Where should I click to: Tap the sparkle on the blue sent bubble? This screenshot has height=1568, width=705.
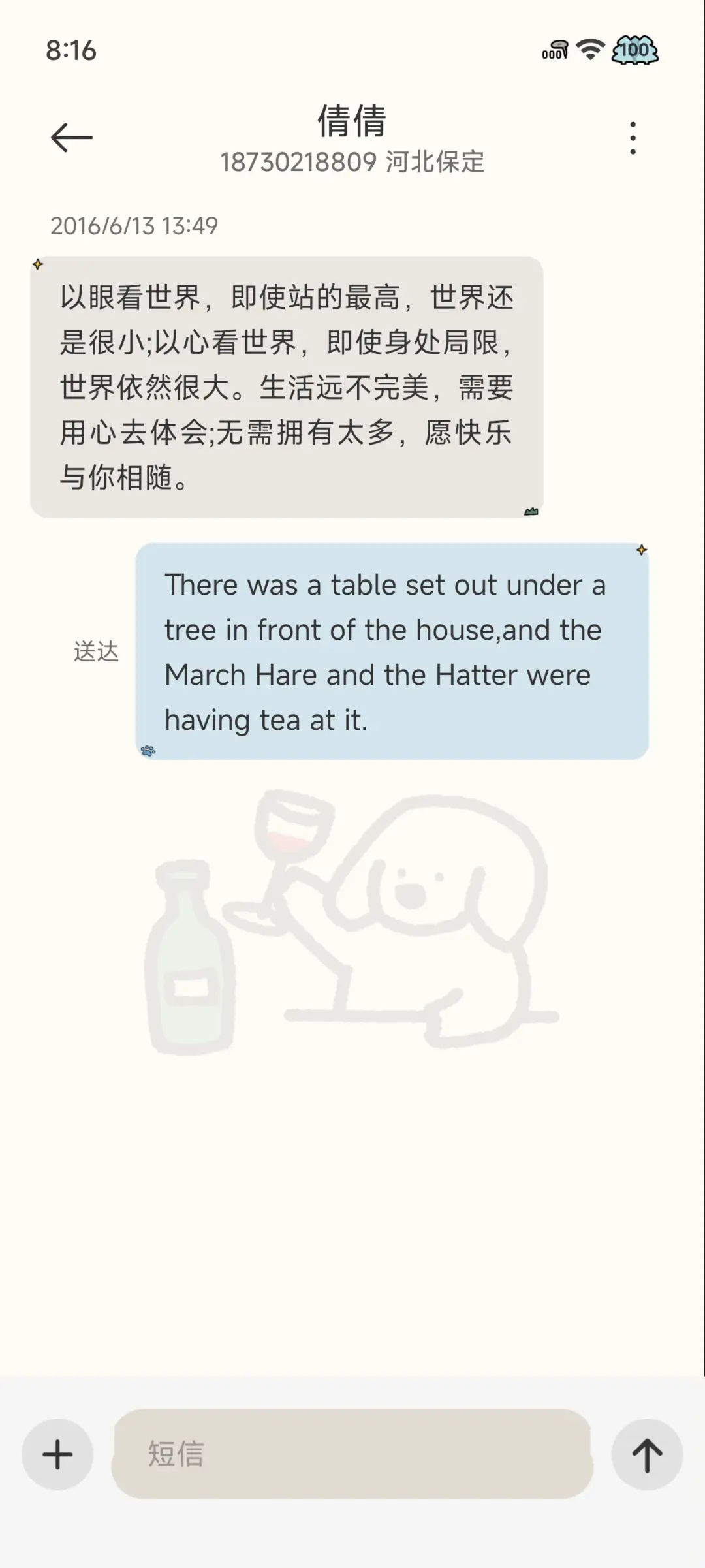642,550
